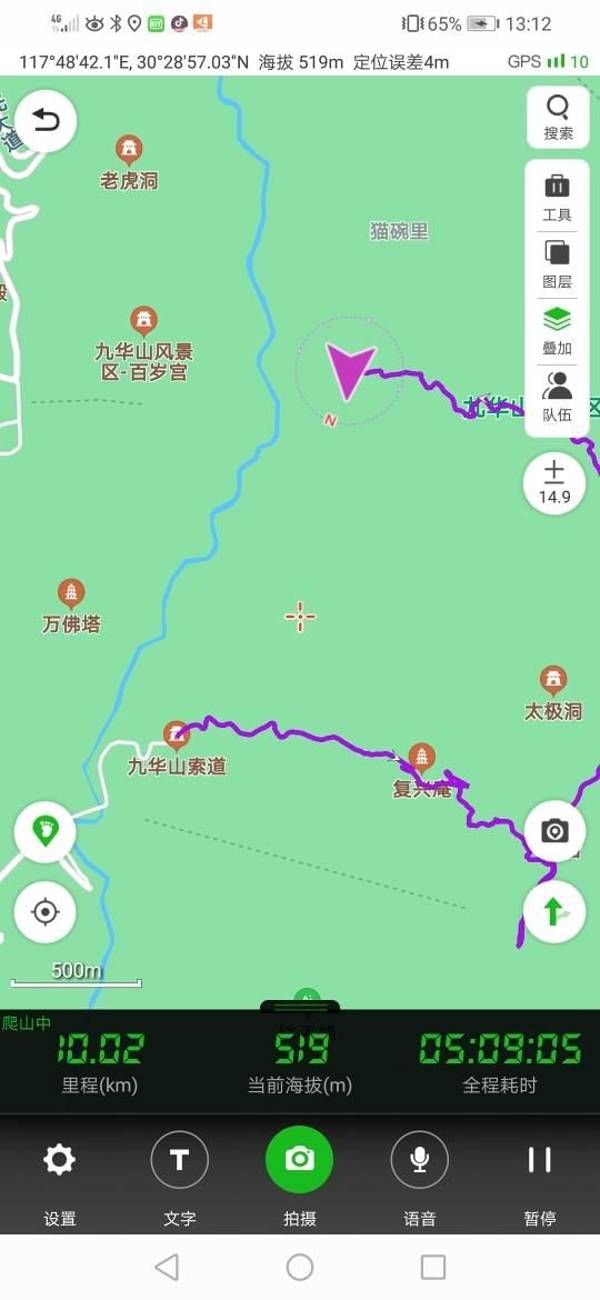Open 设置 settings

pyautogui.click(x=59, y=1174)
